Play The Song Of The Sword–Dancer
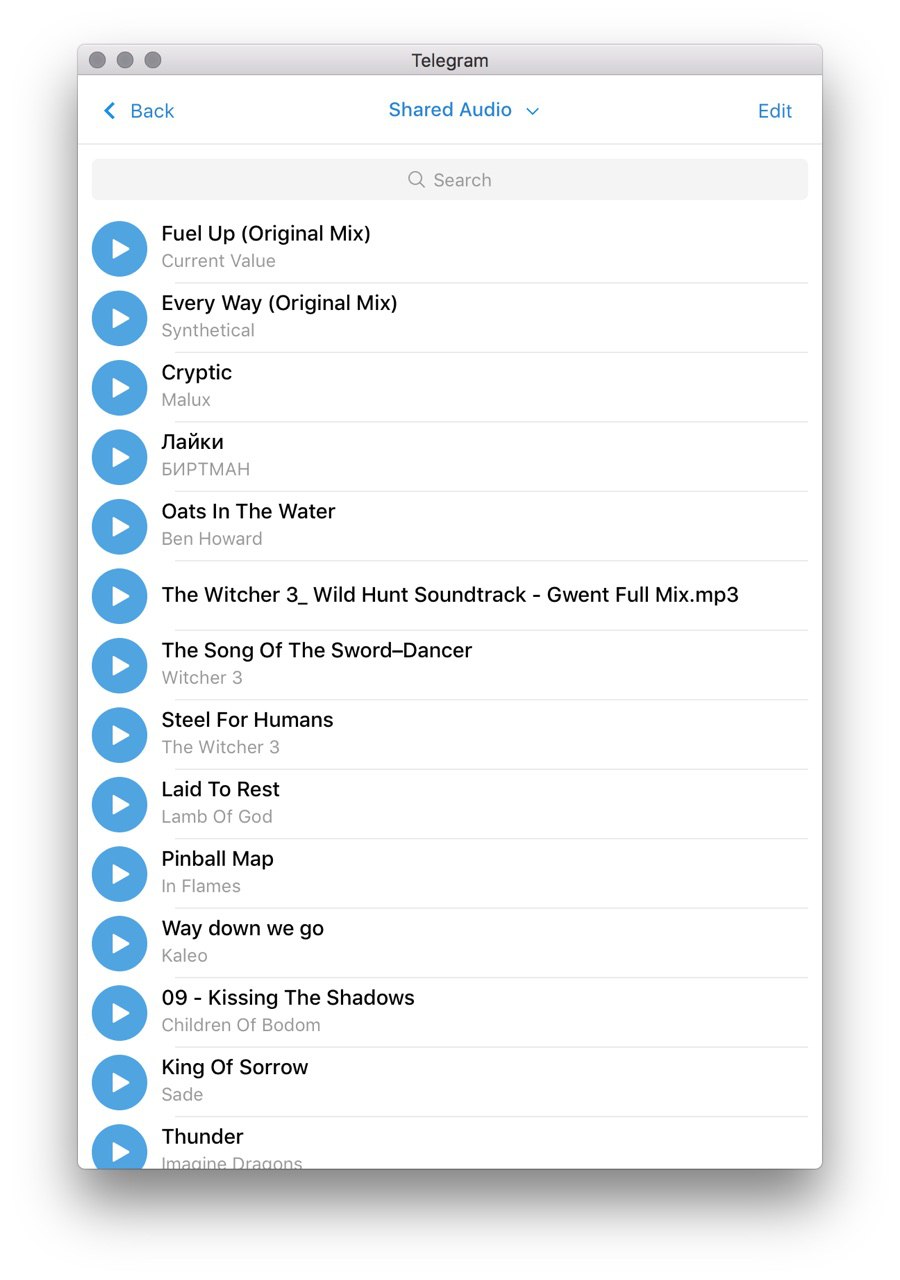Image resolution: width=900 pixels, height=1280 pixels. pyautogui.click(x=120, y=666)
